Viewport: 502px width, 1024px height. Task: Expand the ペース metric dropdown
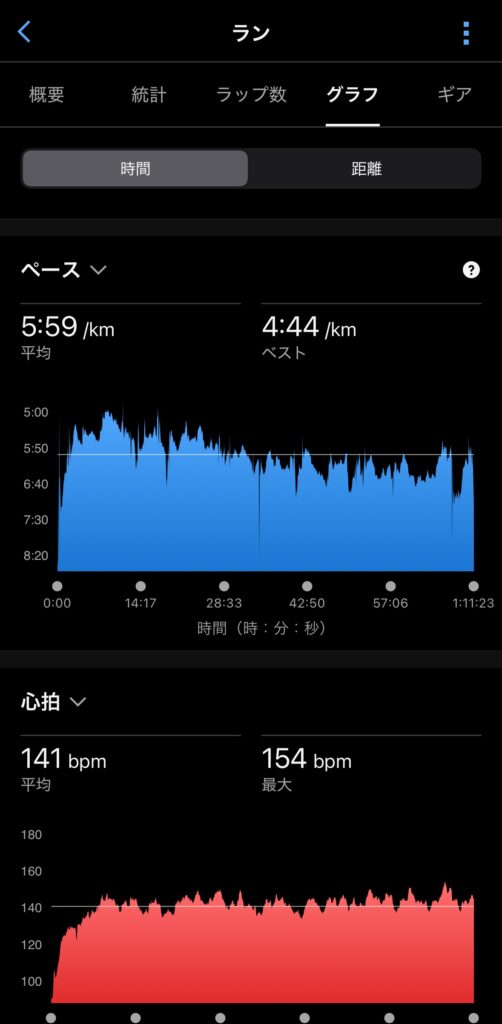pyautogui.click(x=63, y=270)
